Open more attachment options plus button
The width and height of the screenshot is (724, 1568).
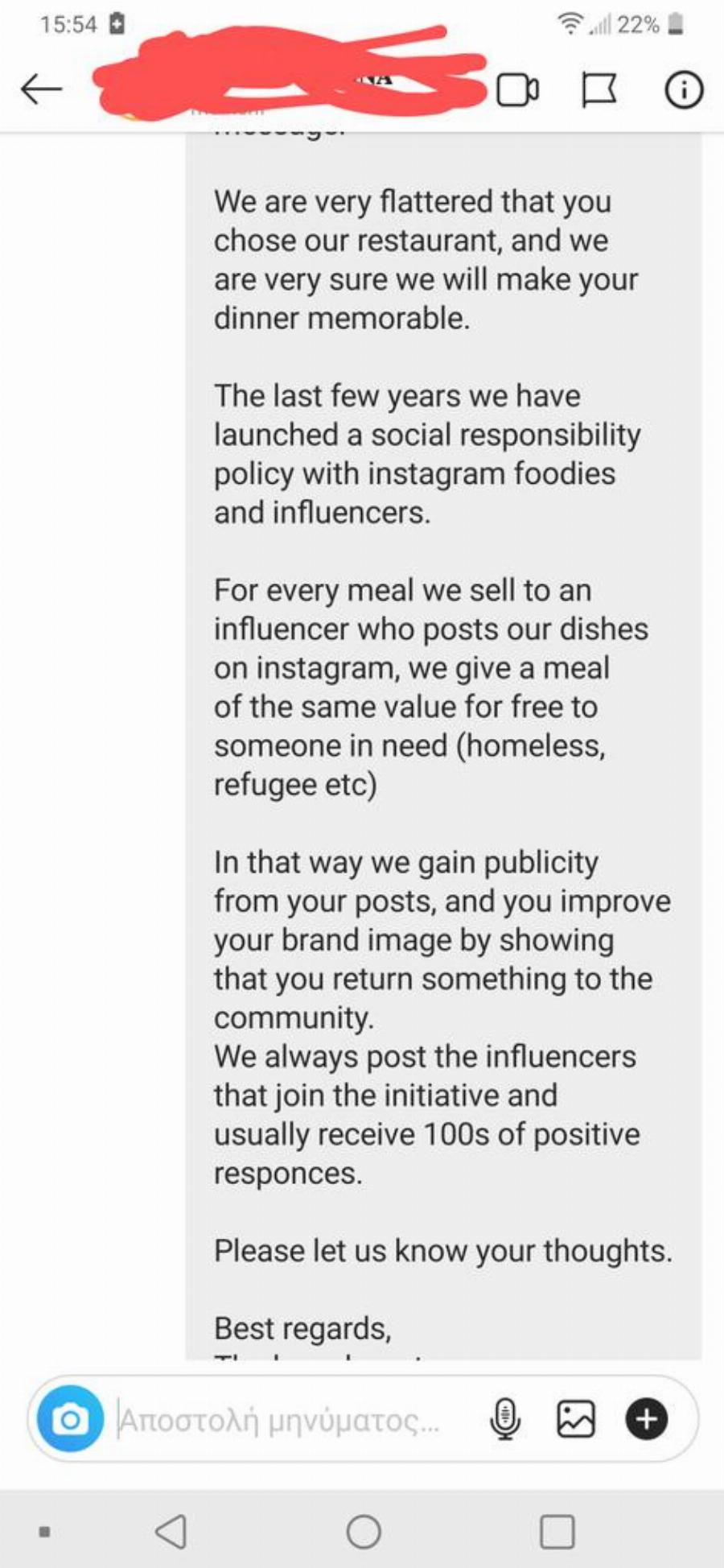click(647, 1419)
